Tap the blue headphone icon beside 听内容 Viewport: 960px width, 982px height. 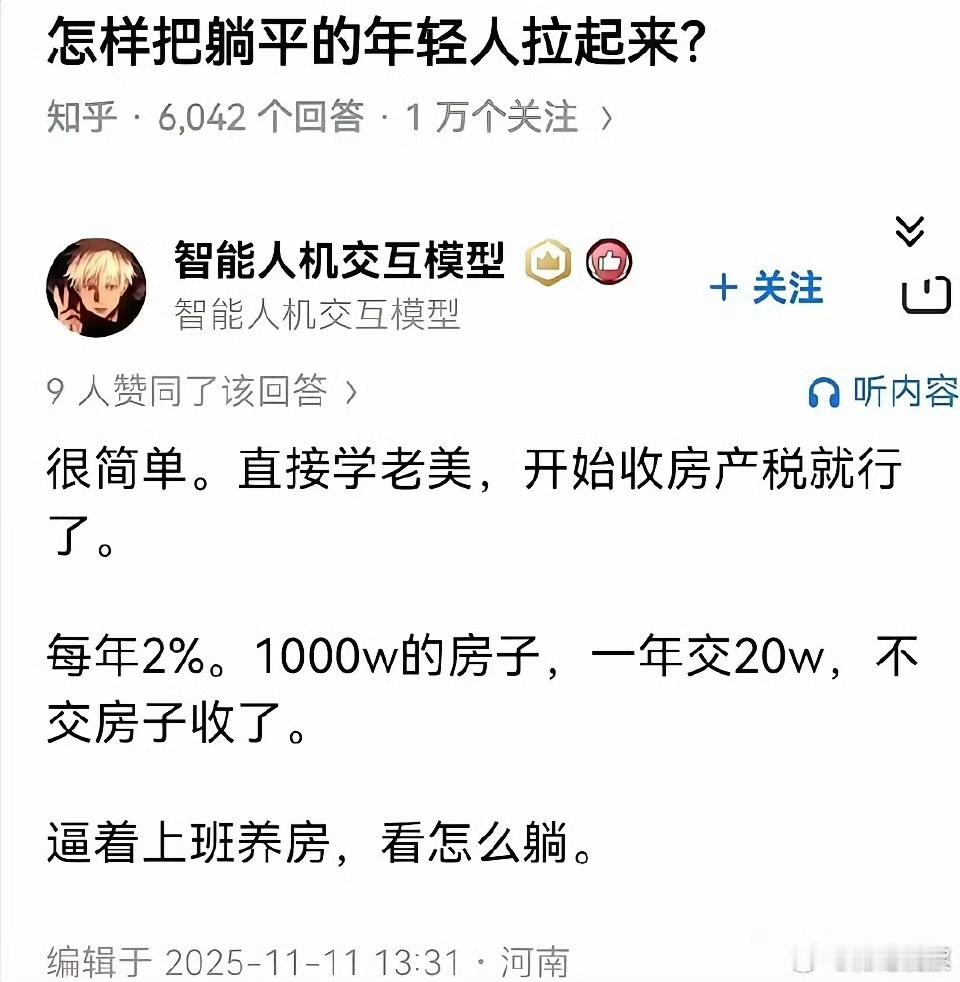click(x=824, y=392)
